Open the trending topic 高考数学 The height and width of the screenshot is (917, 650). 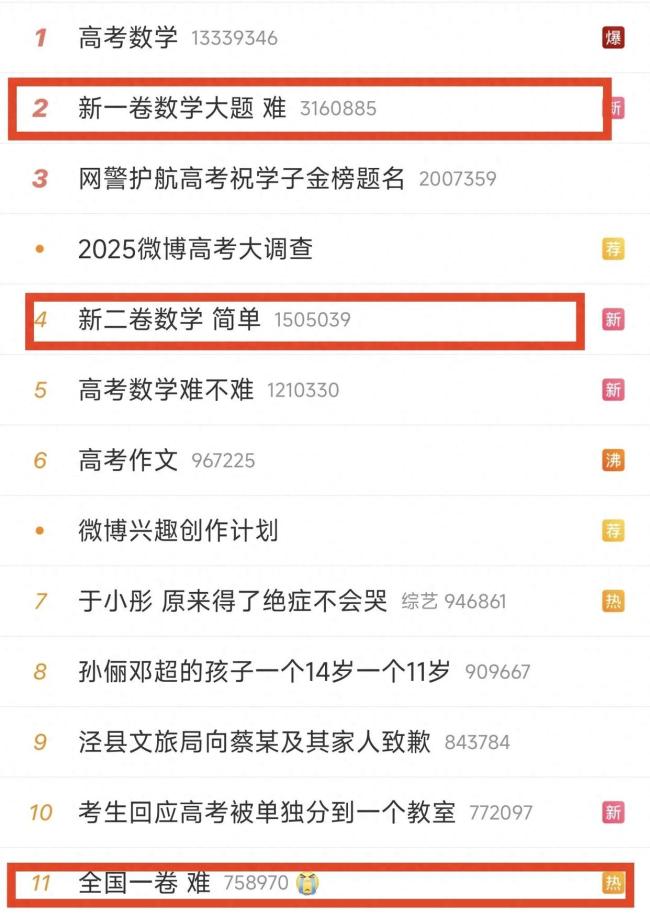click(x=128, y=38)
